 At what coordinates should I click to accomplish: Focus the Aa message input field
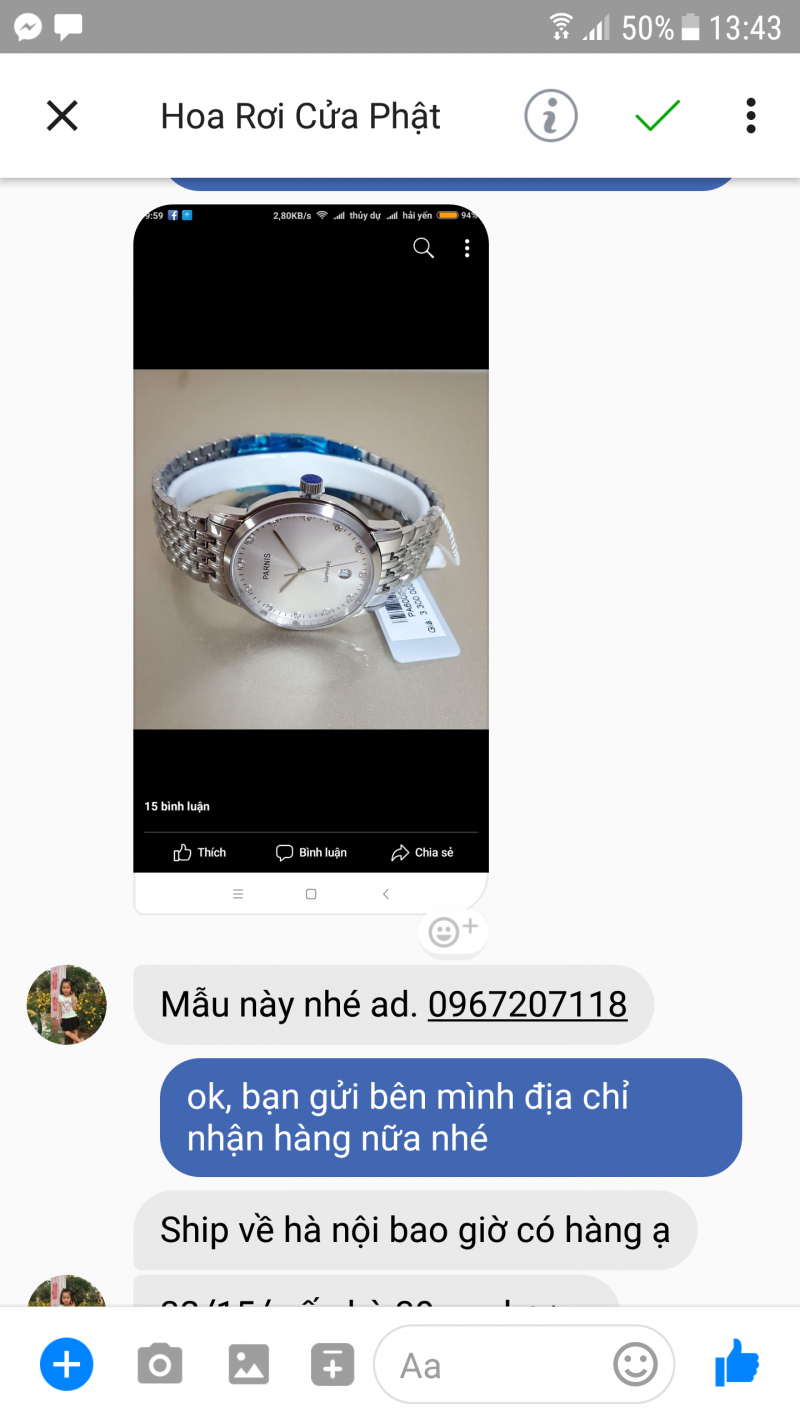pos(490,1365)
